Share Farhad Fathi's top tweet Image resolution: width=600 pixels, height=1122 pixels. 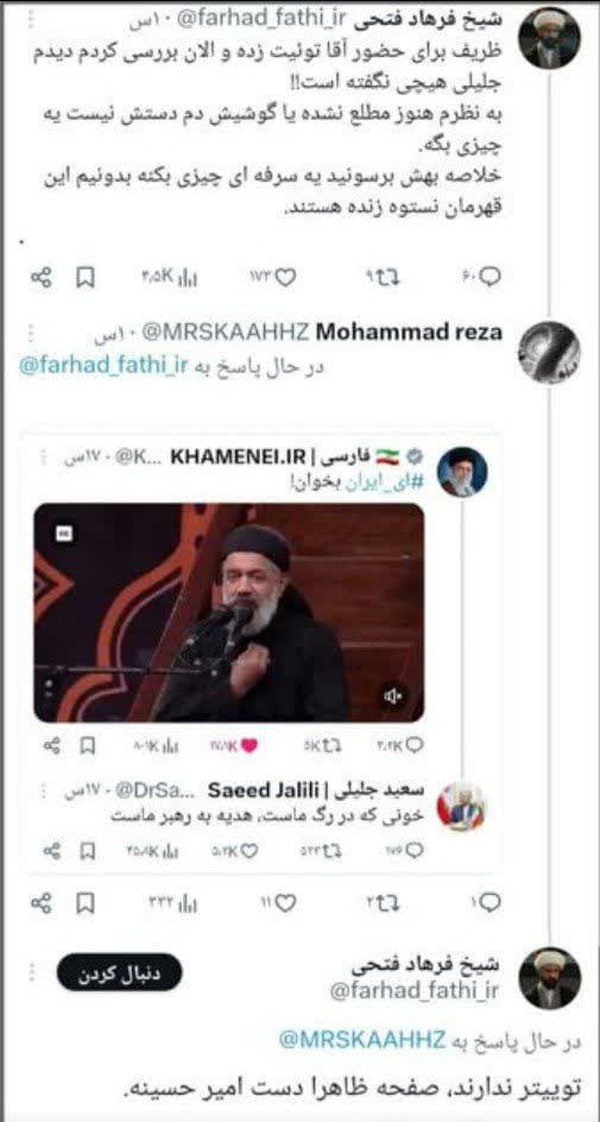click(41, 277)
